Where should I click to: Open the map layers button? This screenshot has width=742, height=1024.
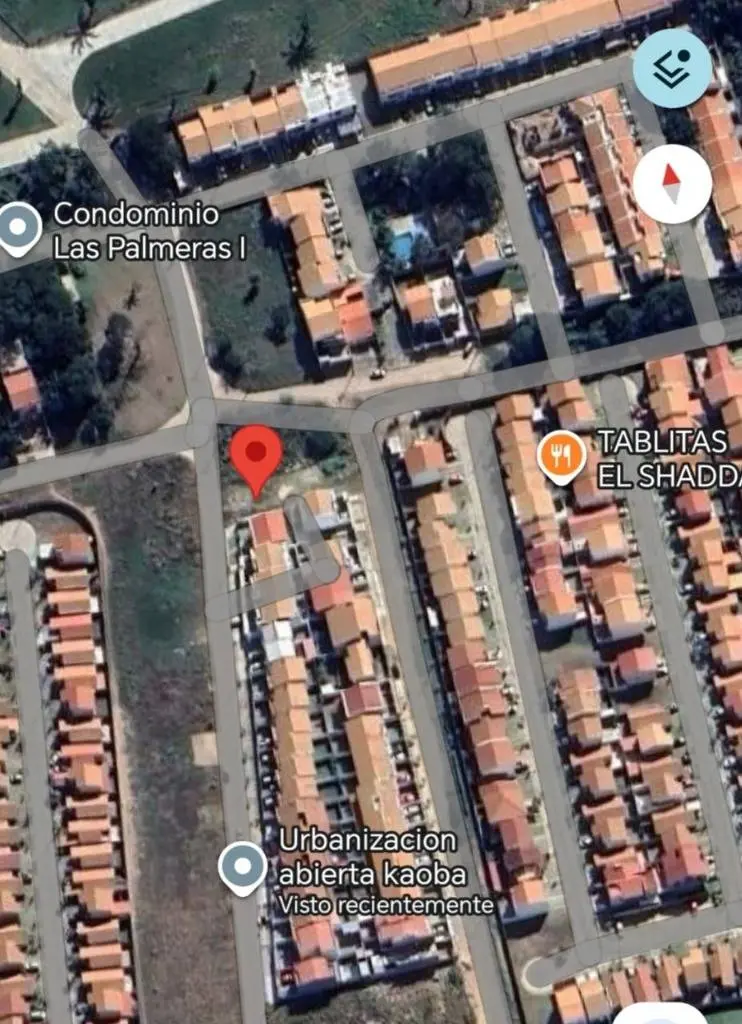[x=672, y=68]
